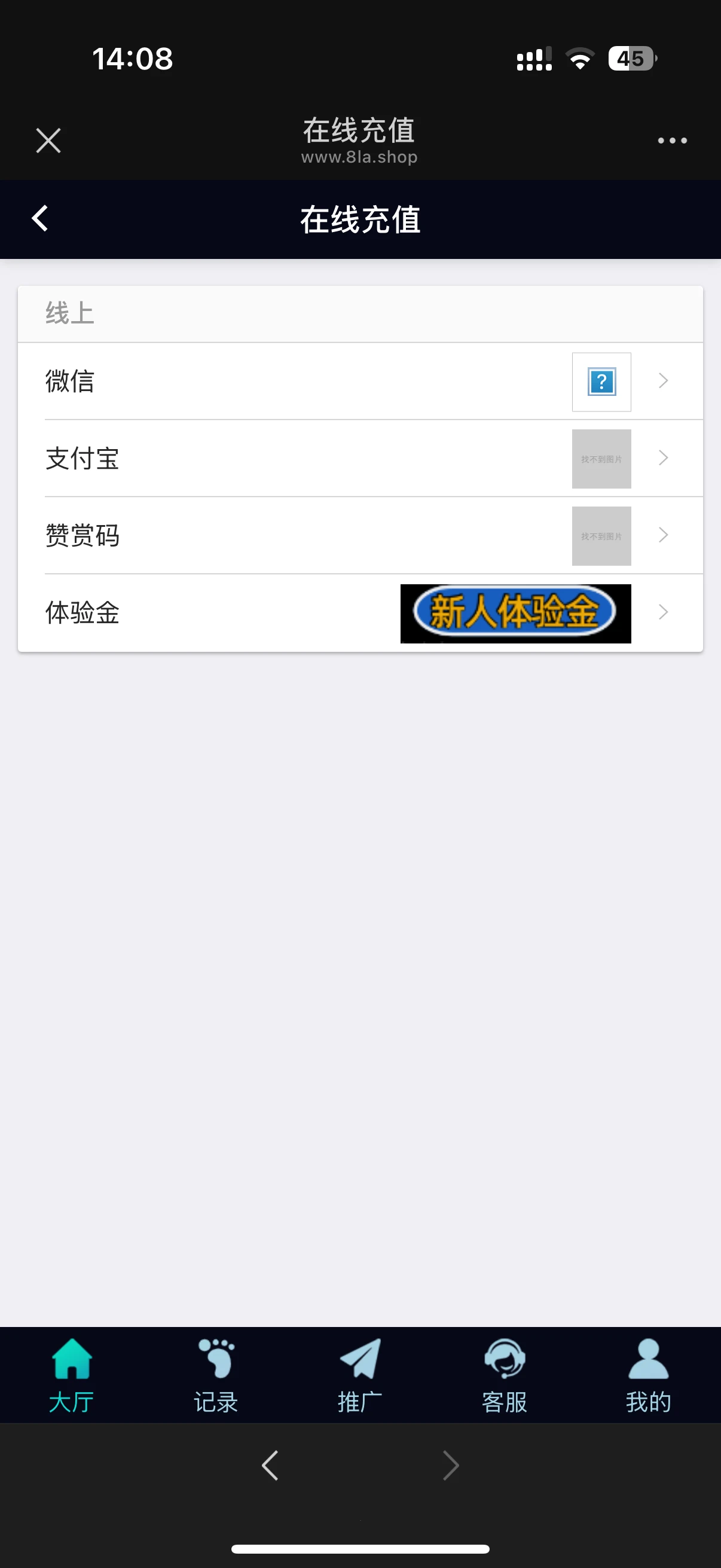Click the 赞赏码 missing-image placeholder
This screenshot has height=1568, width=721.
point(601,536)
